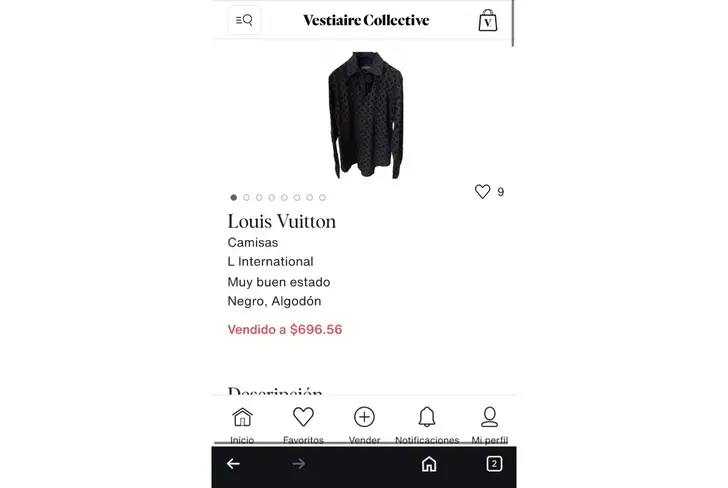The height and width of the screenshot is (488, 728).
Task: Open the search menu button
Action: pos(244,20)
